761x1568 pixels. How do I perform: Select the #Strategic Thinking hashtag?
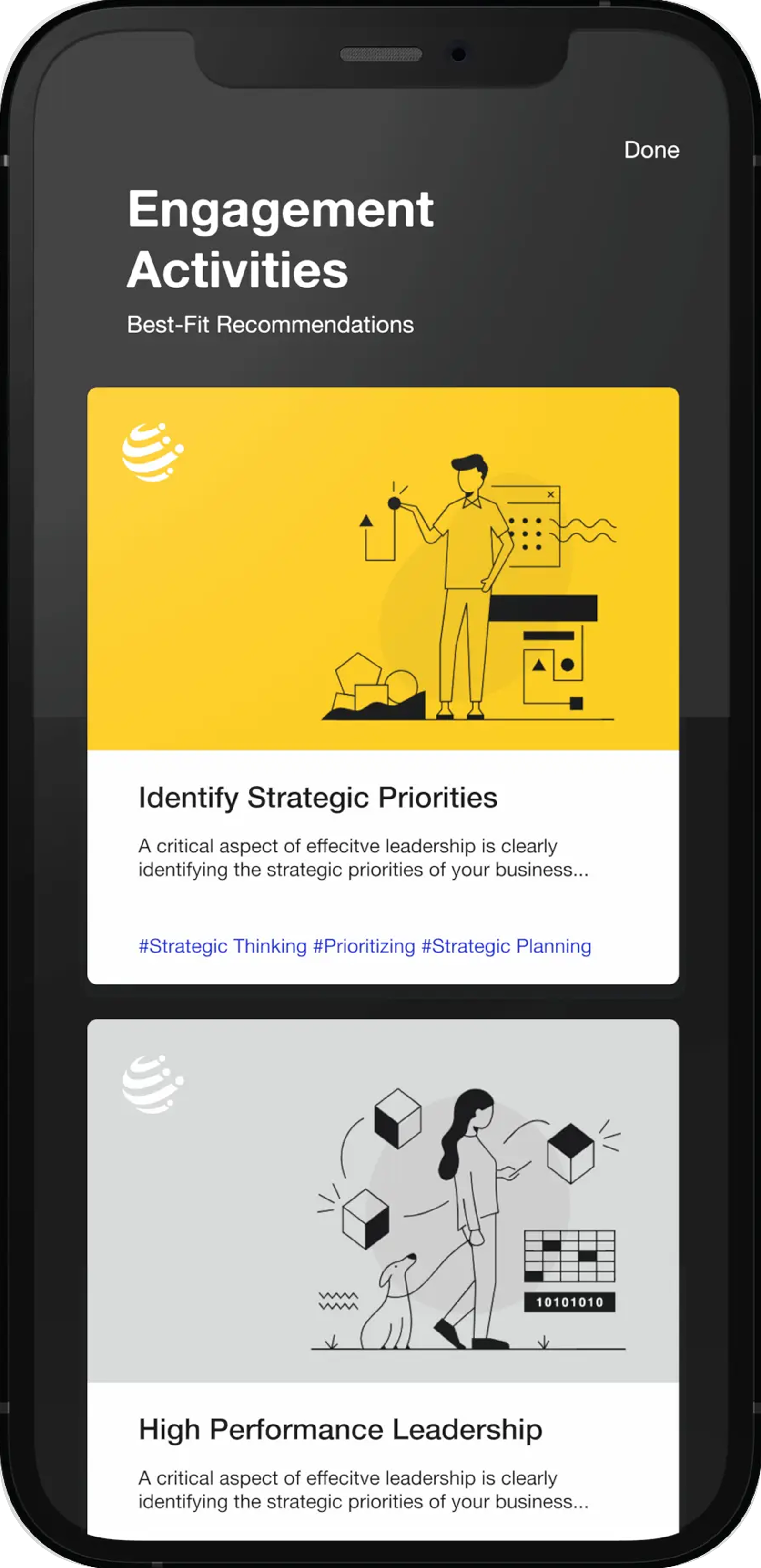click(x=223, y=946)
